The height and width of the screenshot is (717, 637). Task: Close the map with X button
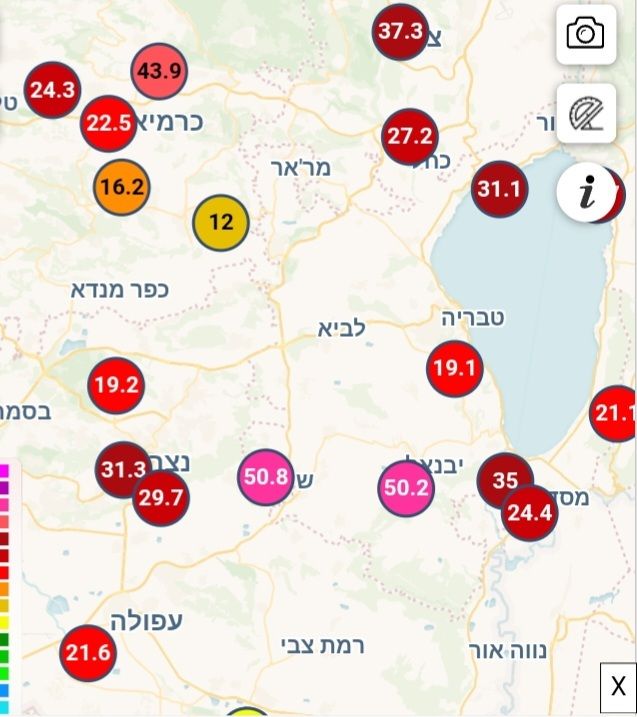[618, 686]
